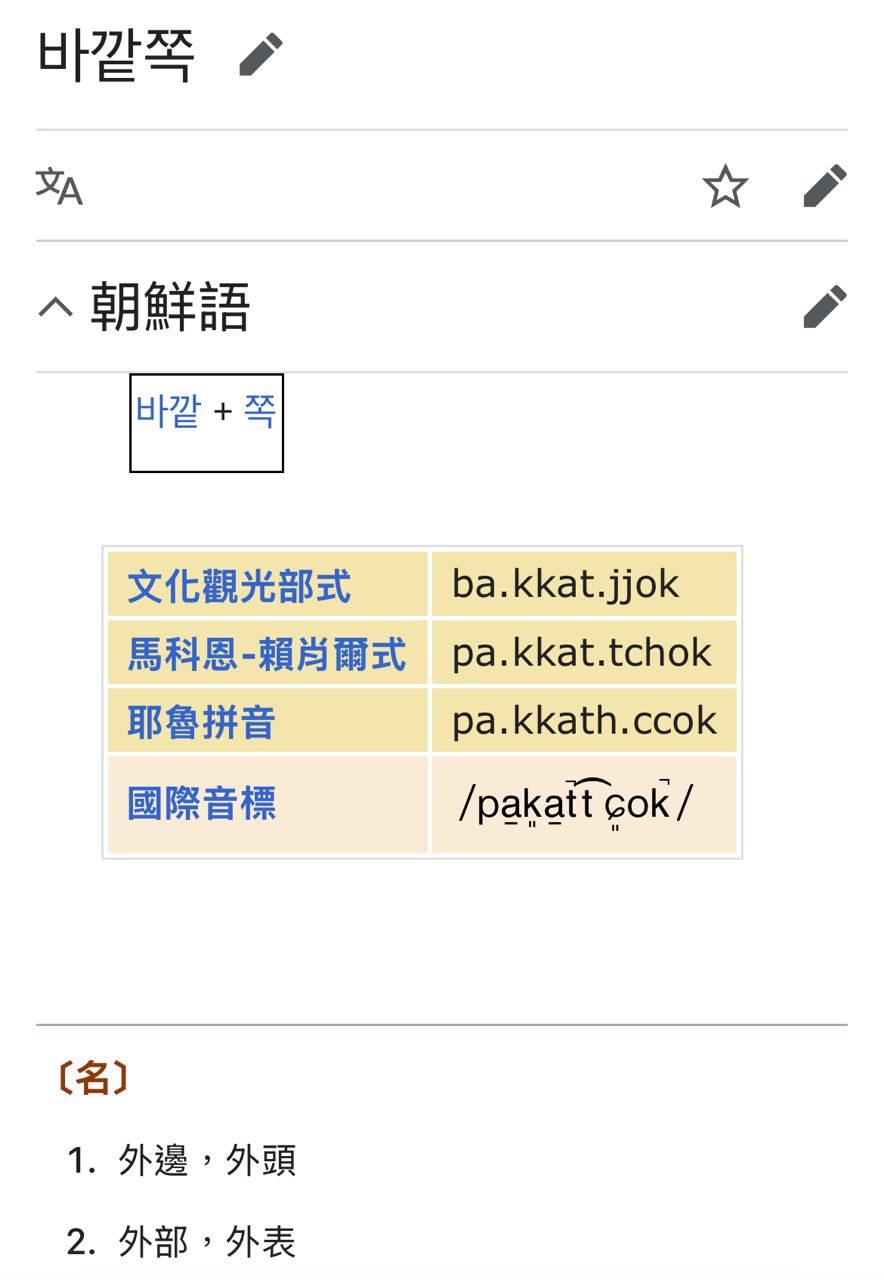Viewport: 884px width, 1280px height.
Task: Open the 쪽 link
Action: (x=260, y=411)
